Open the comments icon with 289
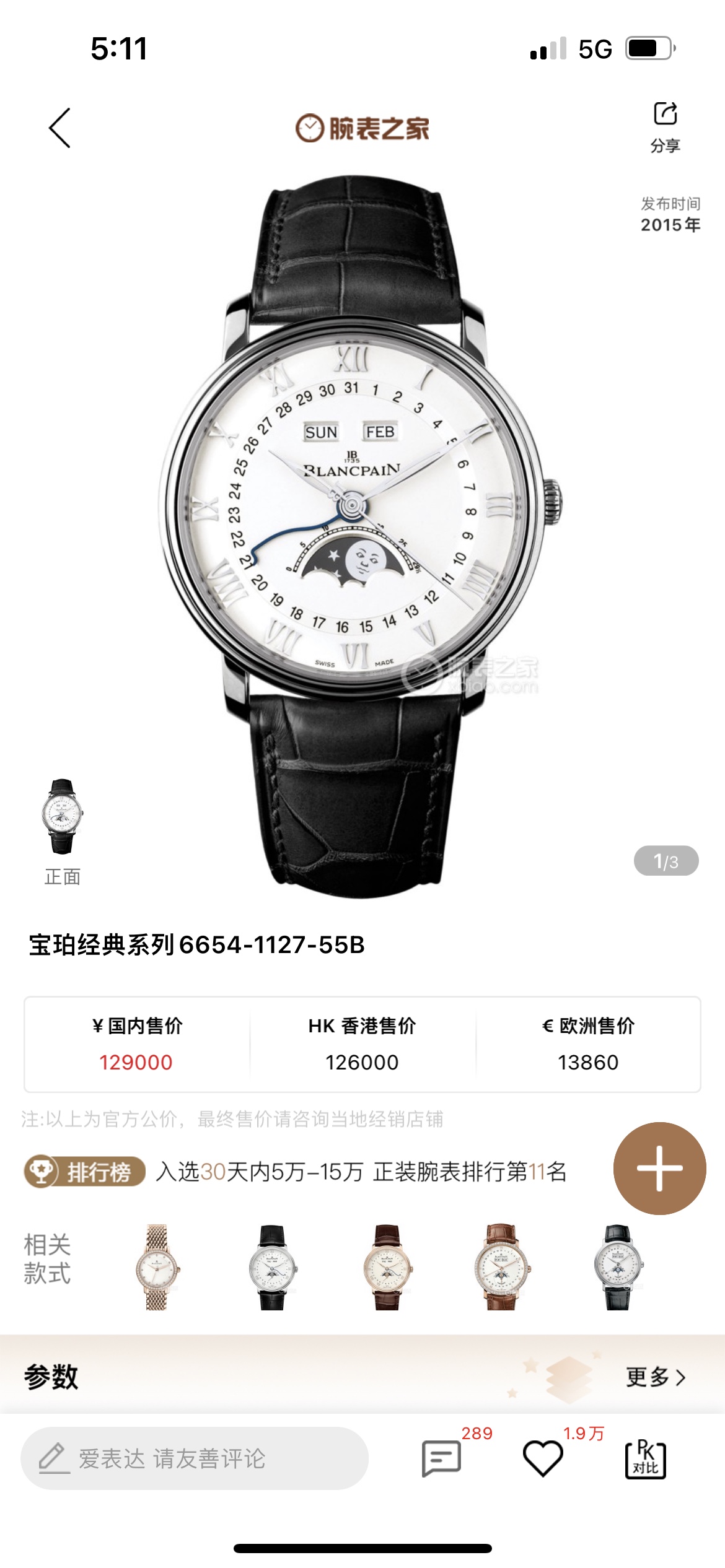725x1568 pixels. point(441,1458)
